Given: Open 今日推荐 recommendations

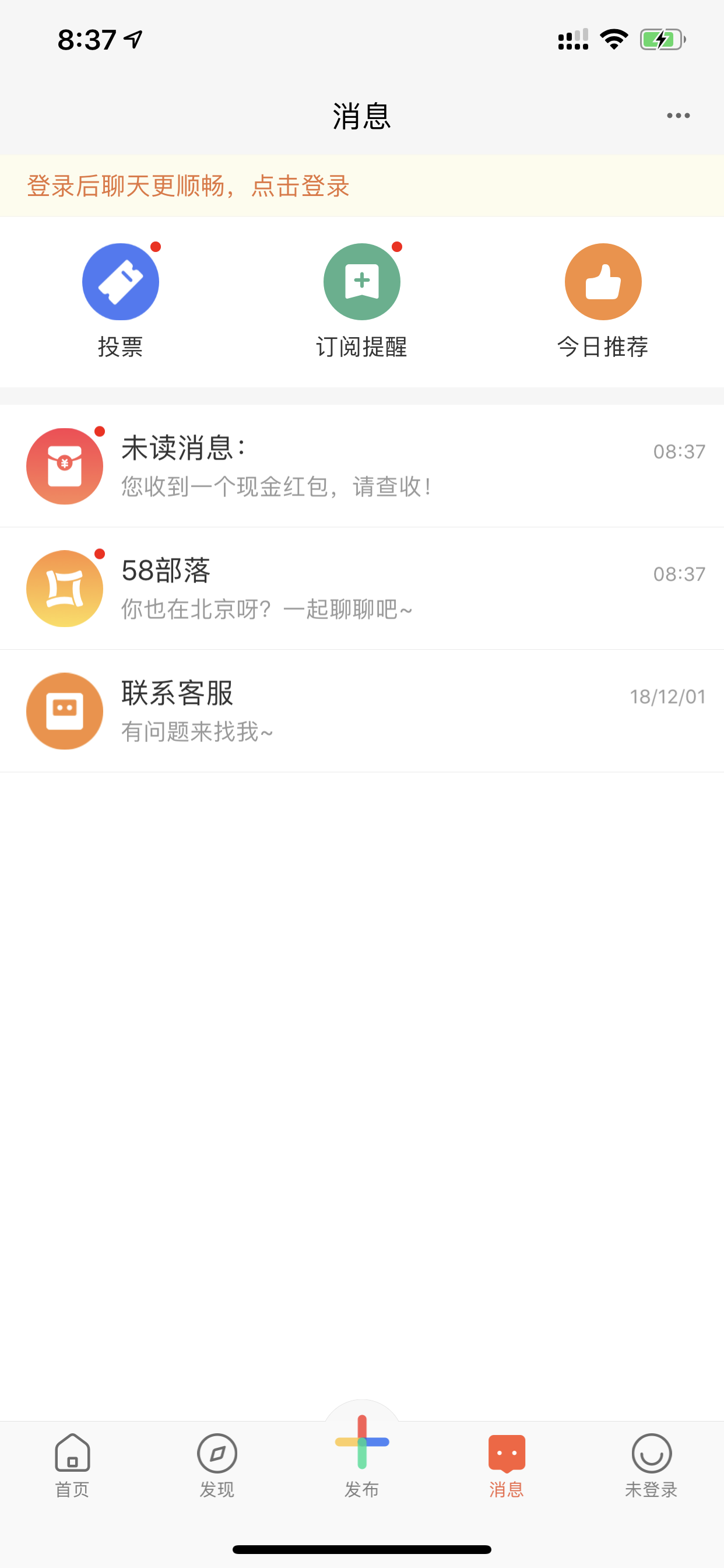Looking at the screenshot, I should [x=603, y=300].
